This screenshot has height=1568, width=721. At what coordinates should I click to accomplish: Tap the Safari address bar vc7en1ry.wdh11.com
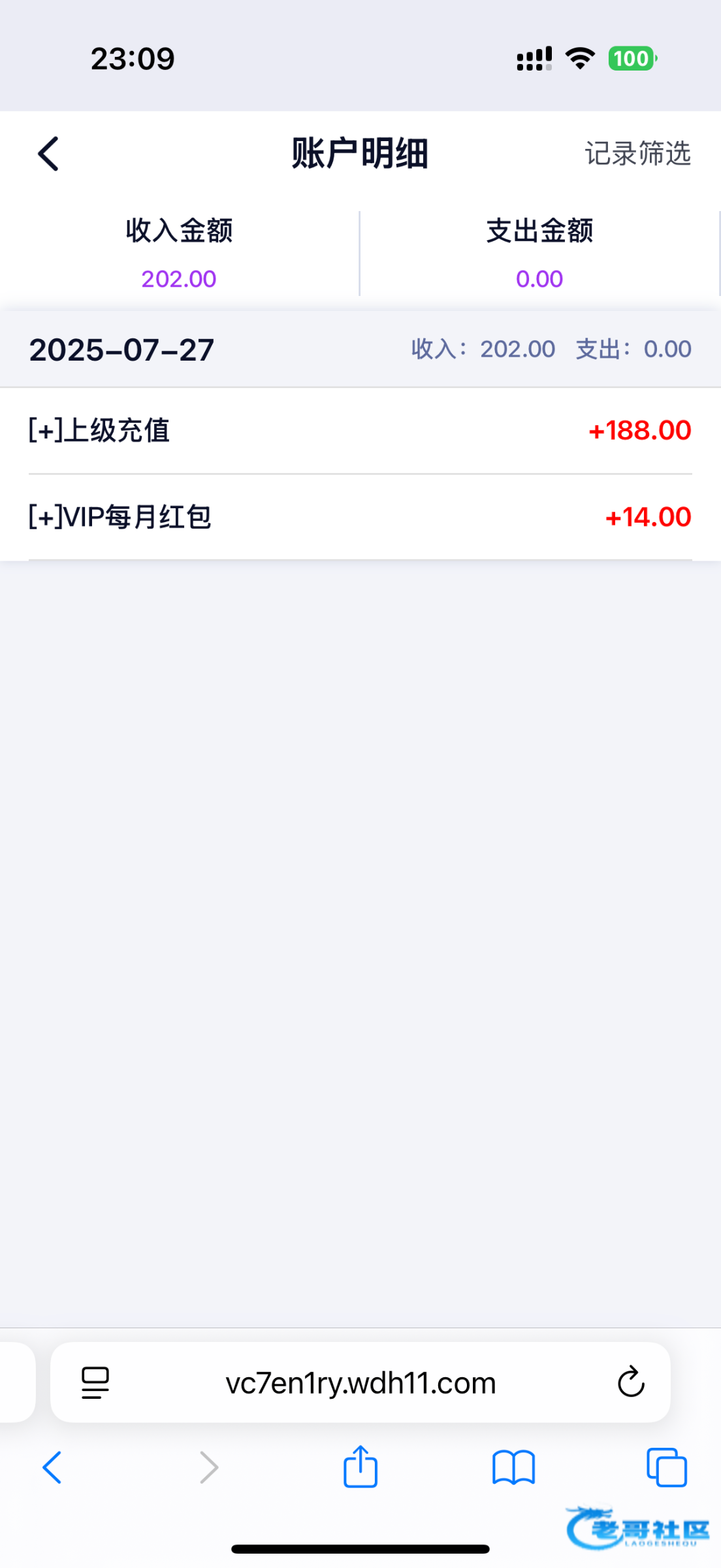tap(360, 1383)
